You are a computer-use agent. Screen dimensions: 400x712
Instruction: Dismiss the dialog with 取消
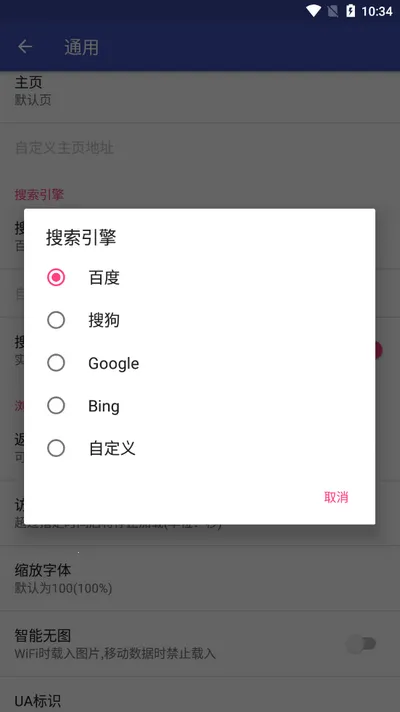pyautogui.click(x=336, y=497)
